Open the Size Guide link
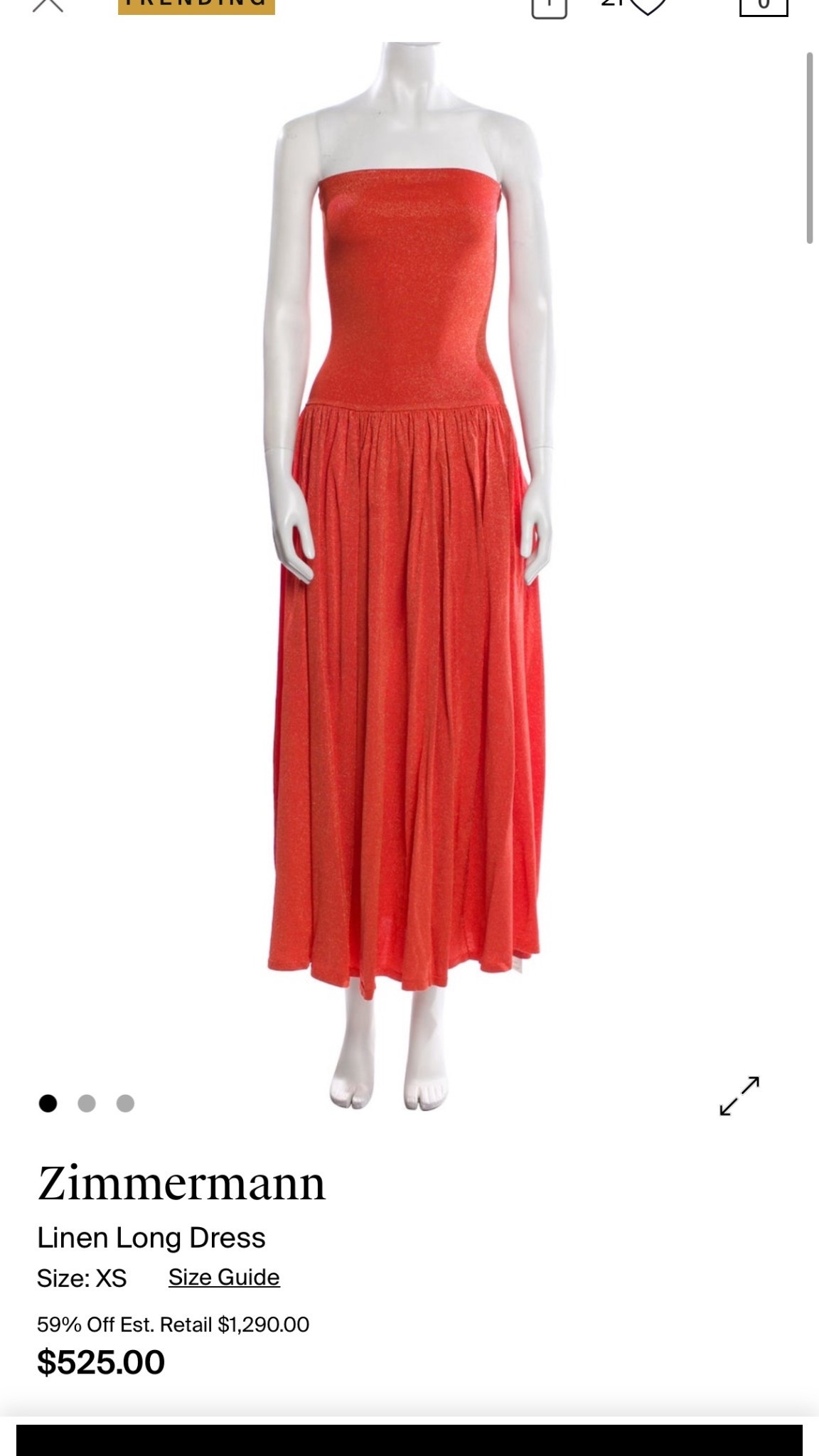Image resolution: width=819 pixels, height=1456 pixels. pos(224,1277)
